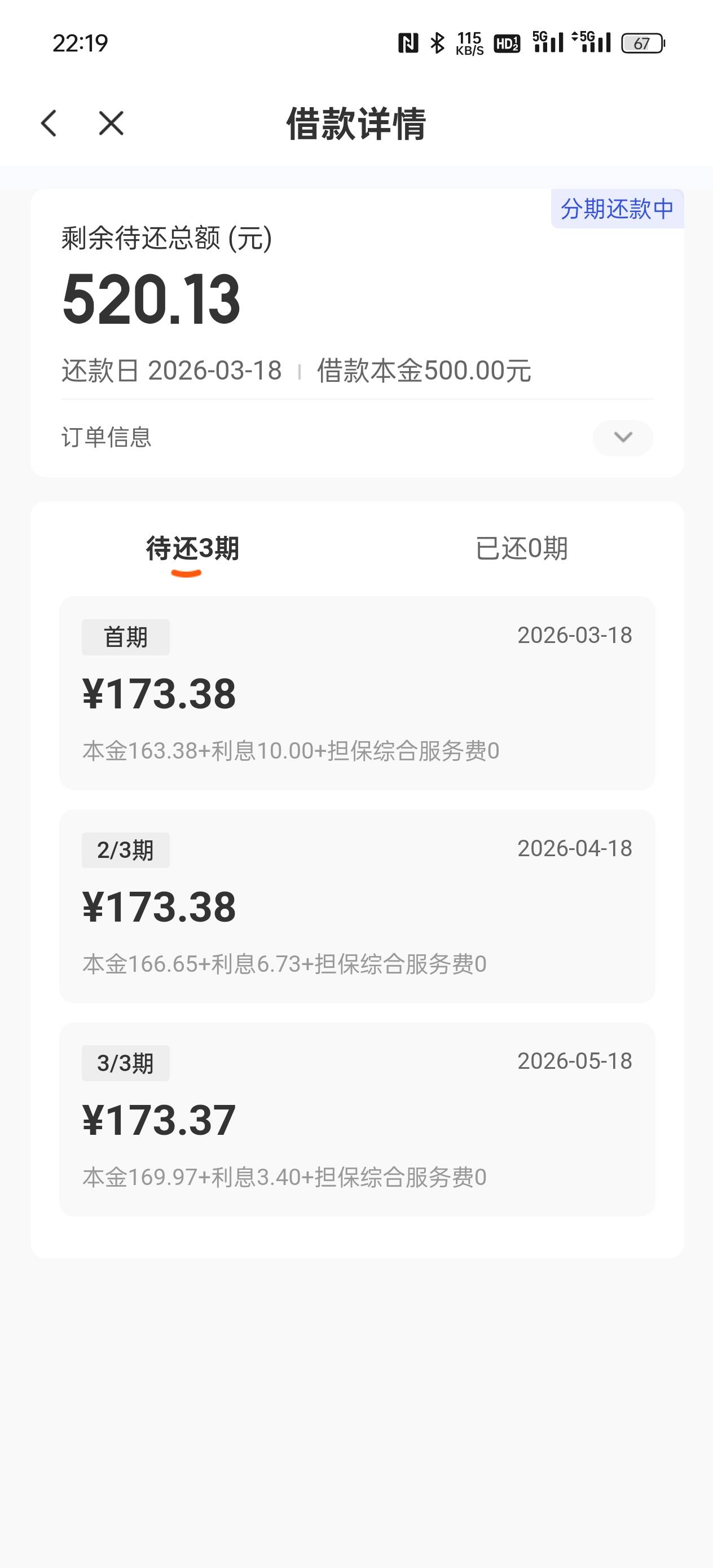The image size is (713, 1568).
Task: Expand the 订单信息 section
Action: coord(623,438)
